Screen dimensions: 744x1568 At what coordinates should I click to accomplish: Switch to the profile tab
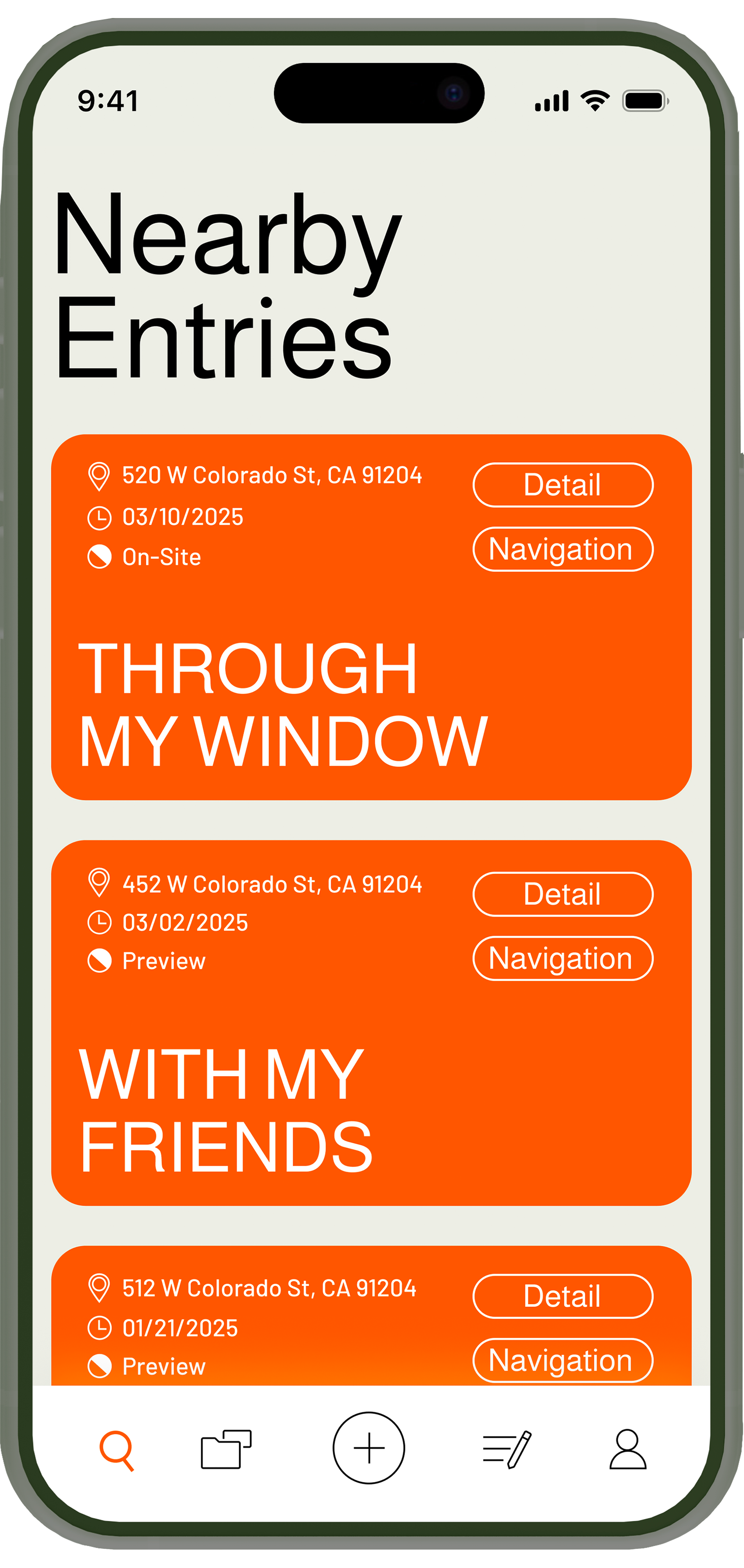[627, 1449]
